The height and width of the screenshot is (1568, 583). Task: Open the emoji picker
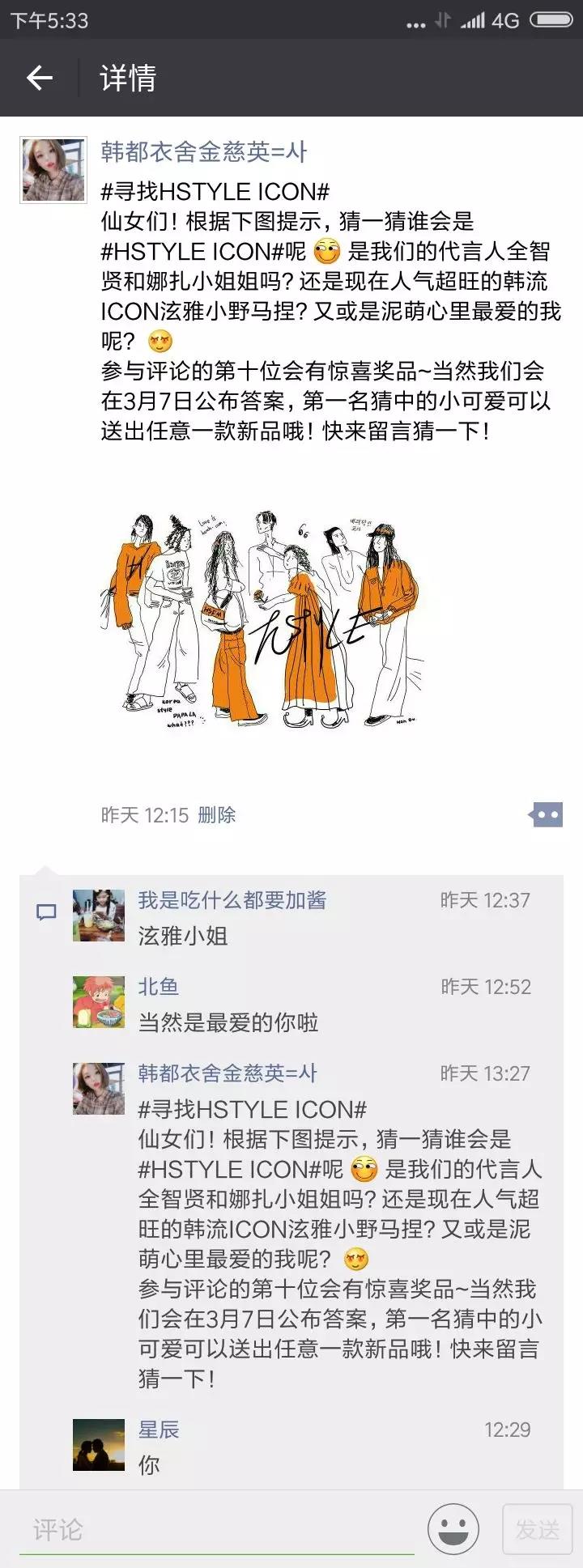pyautogui.click(x=453, y=1529)
